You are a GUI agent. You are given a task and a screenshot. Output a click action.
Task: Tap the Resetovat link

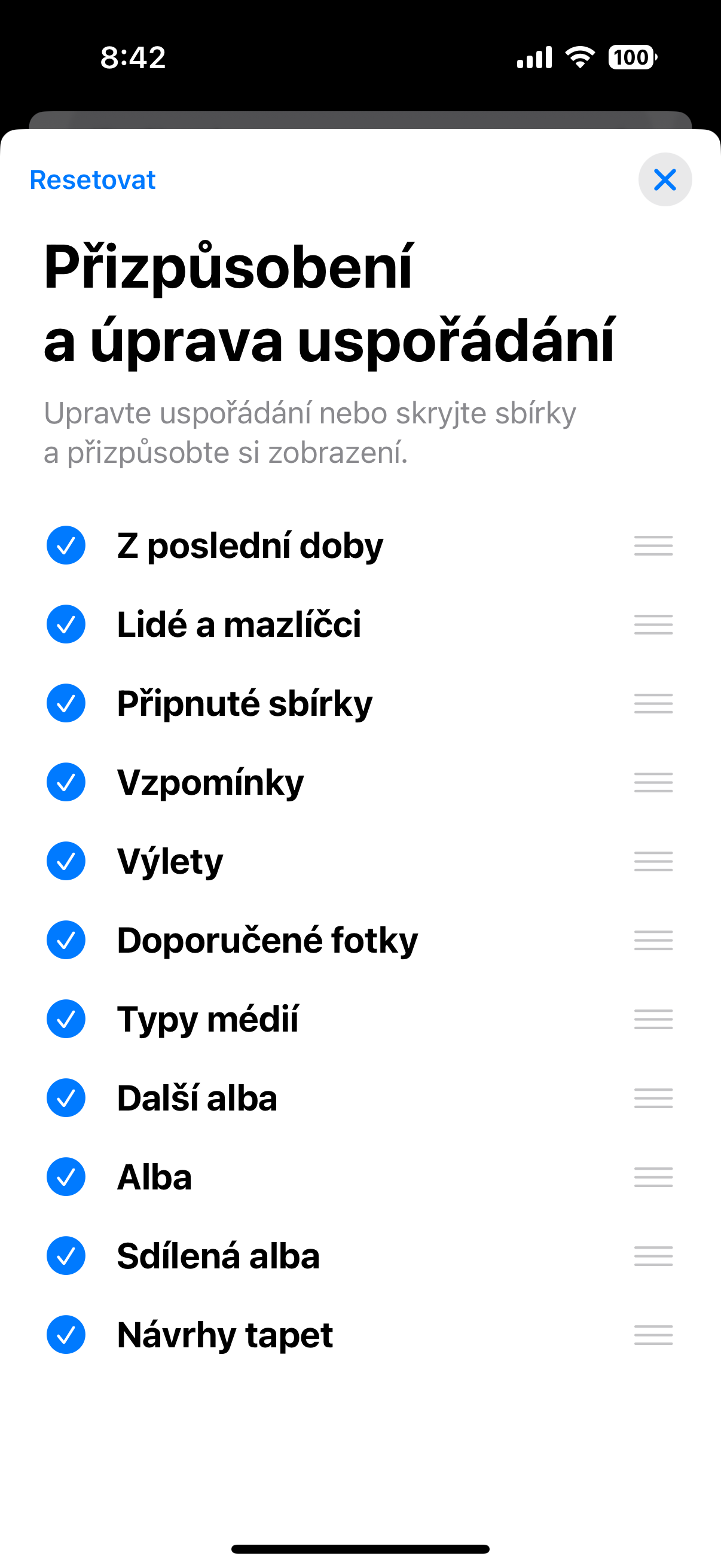tap(93, 180)
